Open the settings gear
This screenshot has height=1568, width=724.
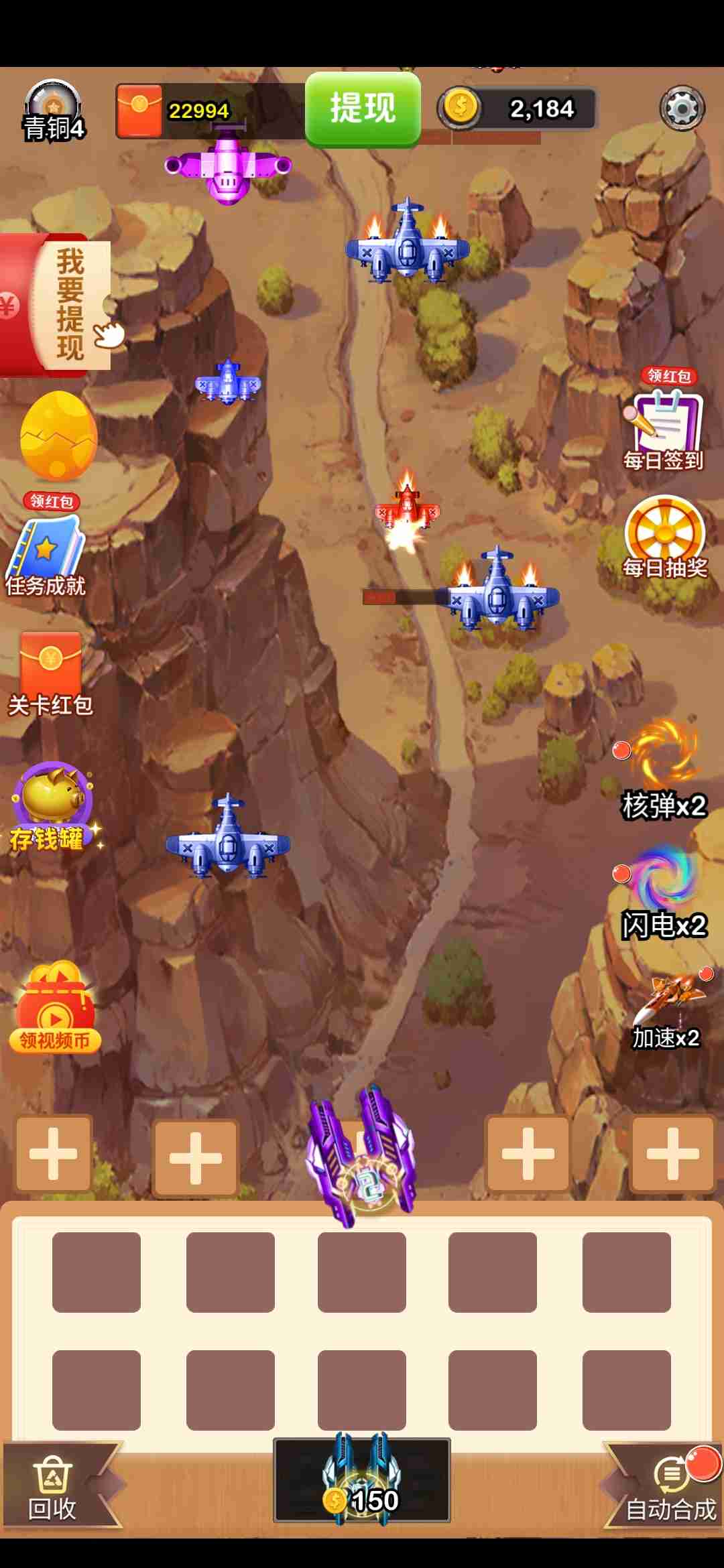pos(682,109)
